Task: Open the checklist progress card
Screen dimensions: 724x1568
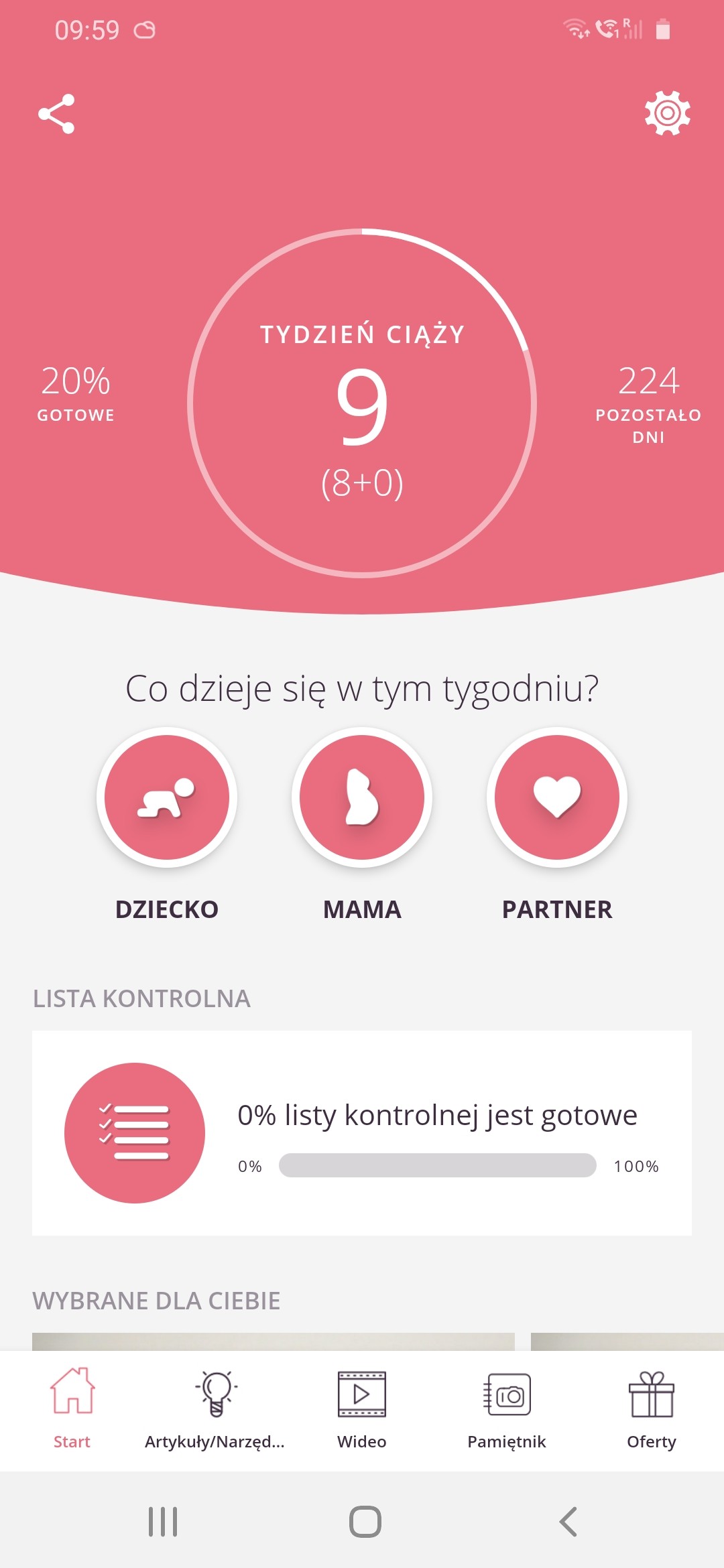Action: pyautogui.click(x=362, y=1132)
